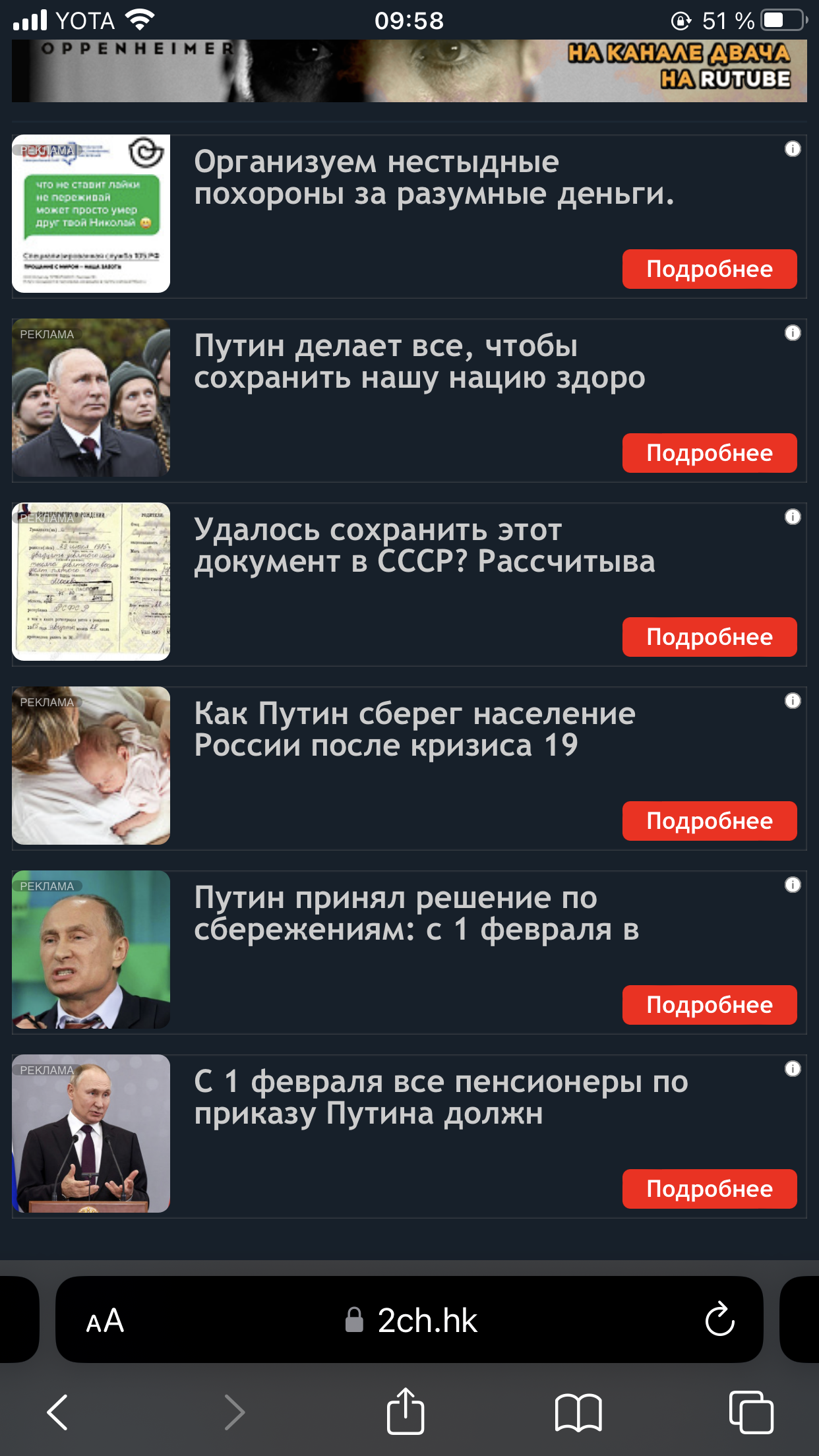Viewport: 819px width, 1456px height.
Task: Open the newborn baby ad thumbnail
Action: point(91,766)
